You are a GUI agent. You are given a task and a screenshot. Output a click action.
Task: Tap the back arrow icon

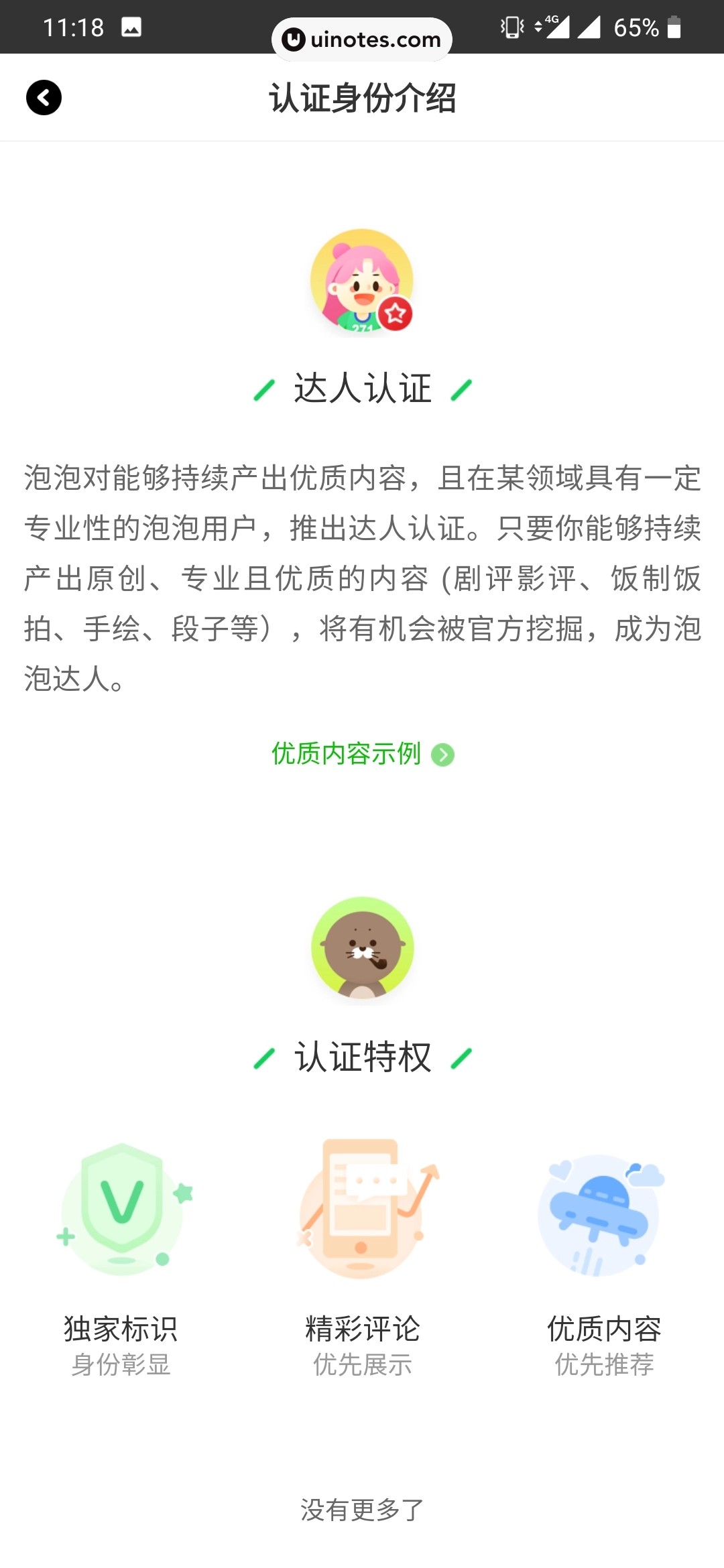point(43,96)
